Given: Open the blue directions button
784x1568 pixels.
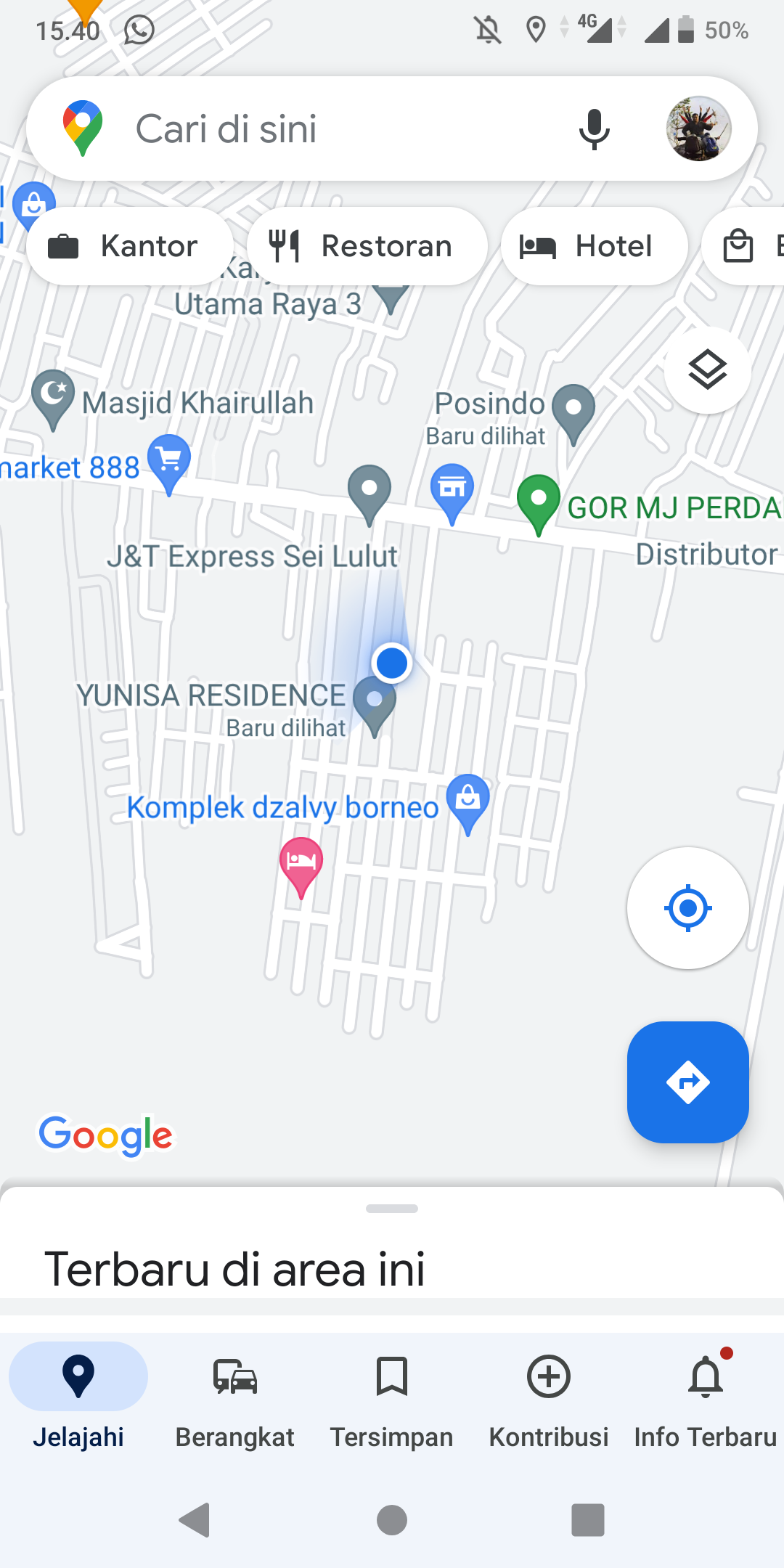Looking at the screenshot, I should tap(687, 1082).
